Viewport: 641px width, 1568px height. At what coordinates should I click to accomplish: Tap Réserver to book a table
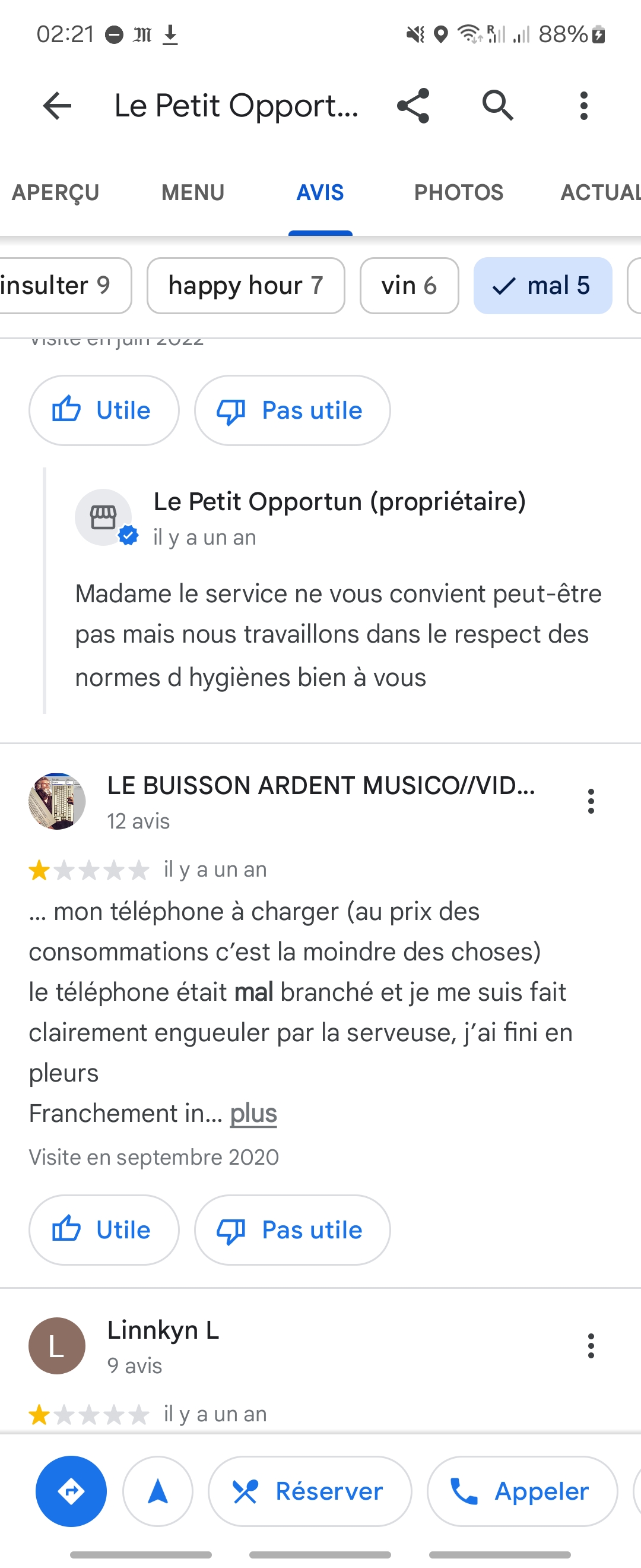point(310,1491)
